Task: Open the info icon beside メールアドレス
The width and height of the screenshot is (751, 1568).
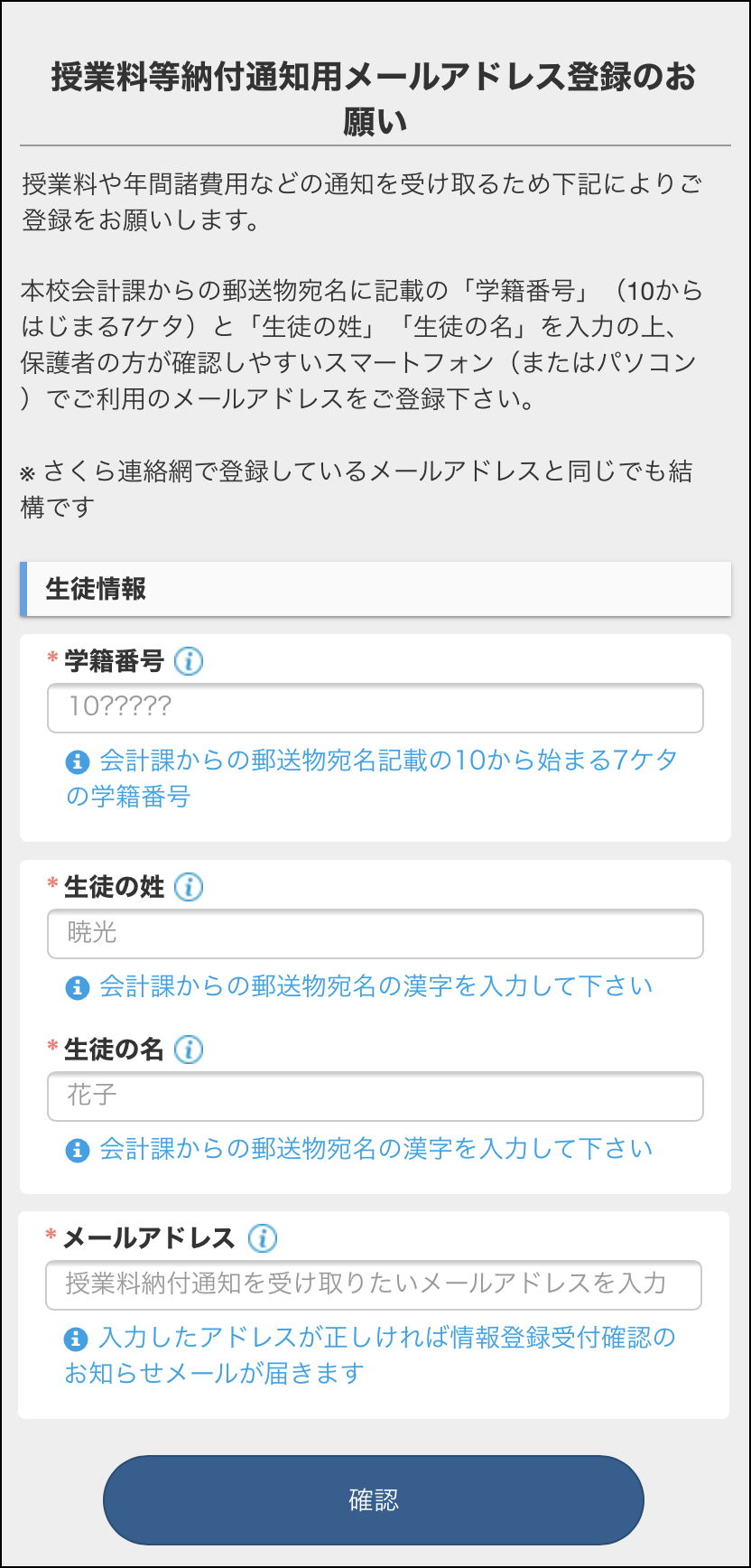Action: [263, 1238]
